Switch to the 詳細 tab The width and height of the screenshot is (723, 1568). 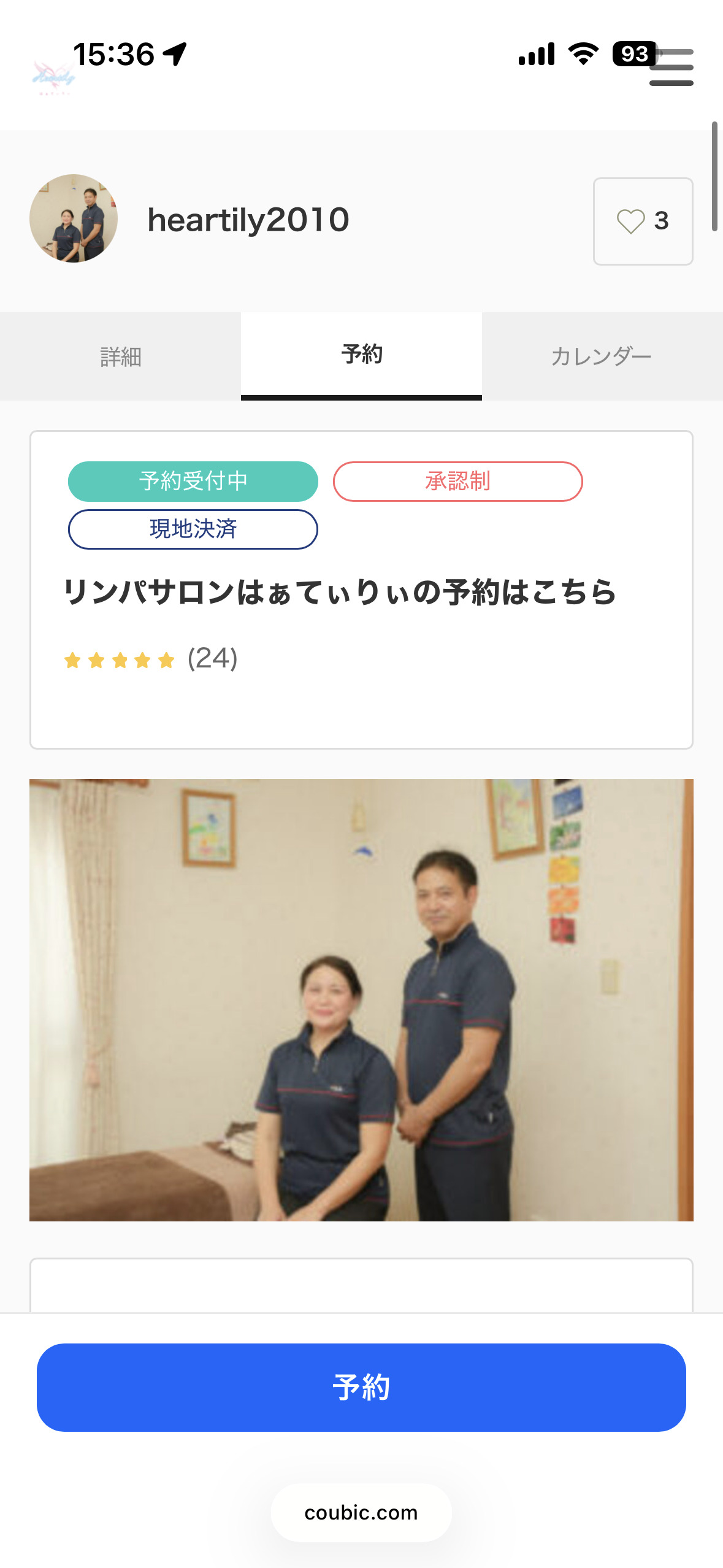[x=121, y=356]
